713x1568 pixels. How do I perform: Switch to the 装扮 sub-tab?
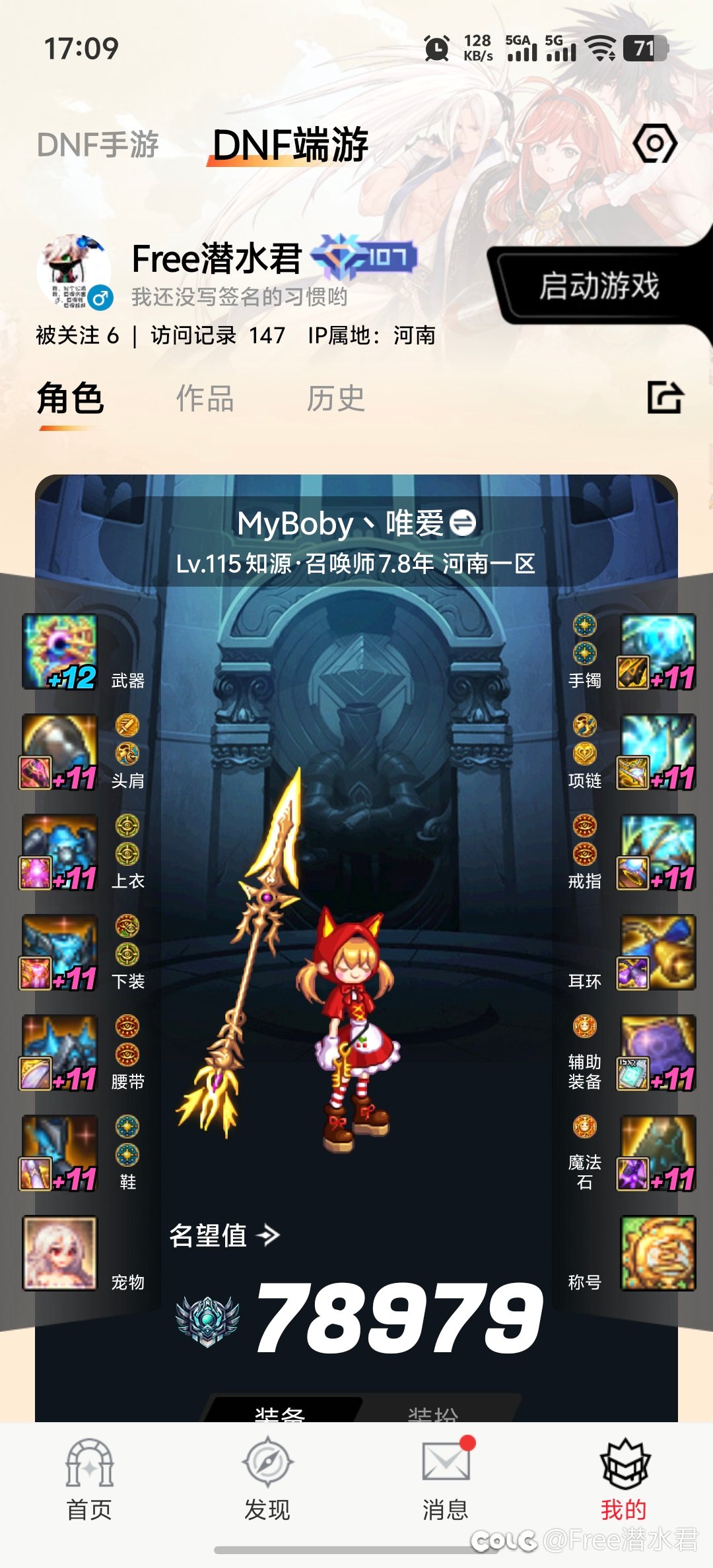pyautogui.click(x=432, y=1412)
